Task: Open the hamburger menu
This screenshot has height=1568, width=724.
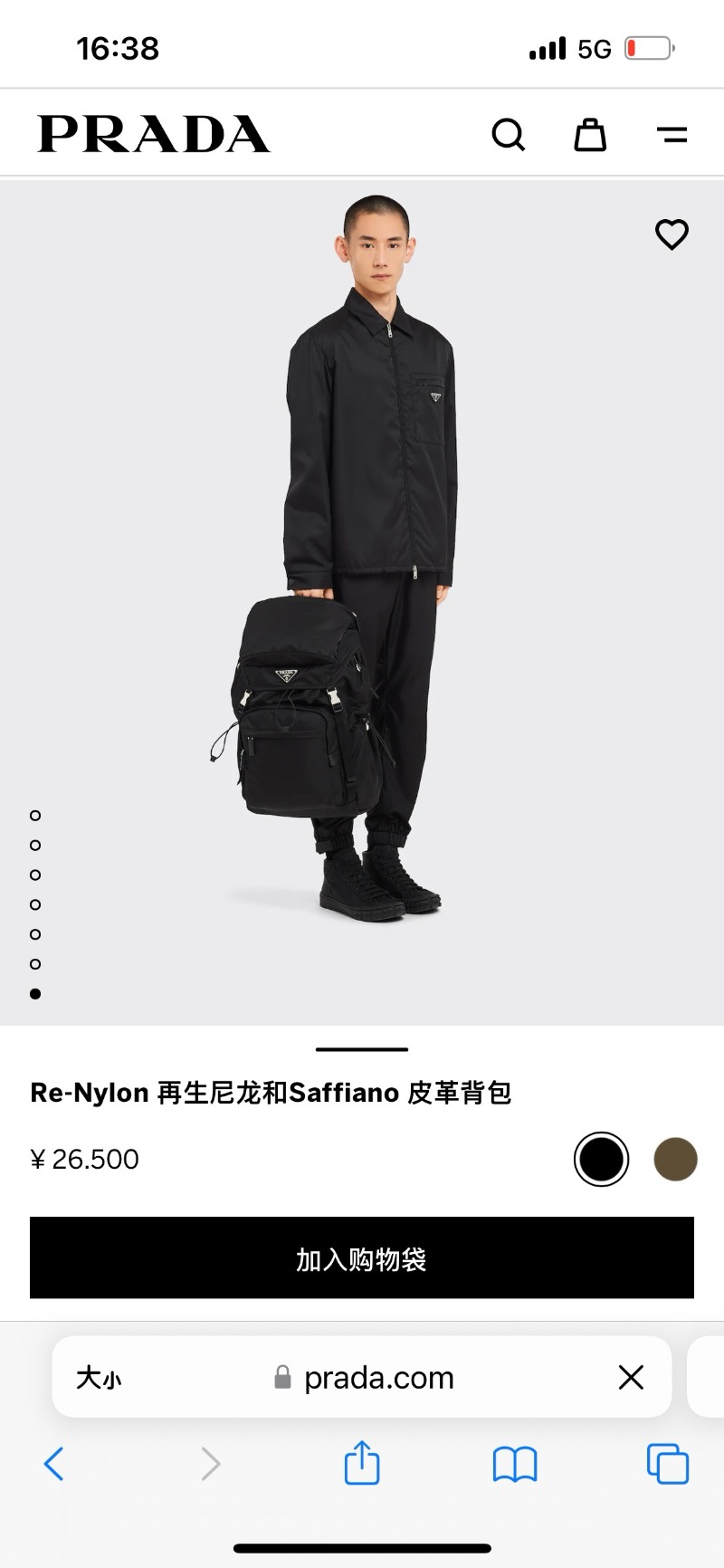Action: point(672,135)
